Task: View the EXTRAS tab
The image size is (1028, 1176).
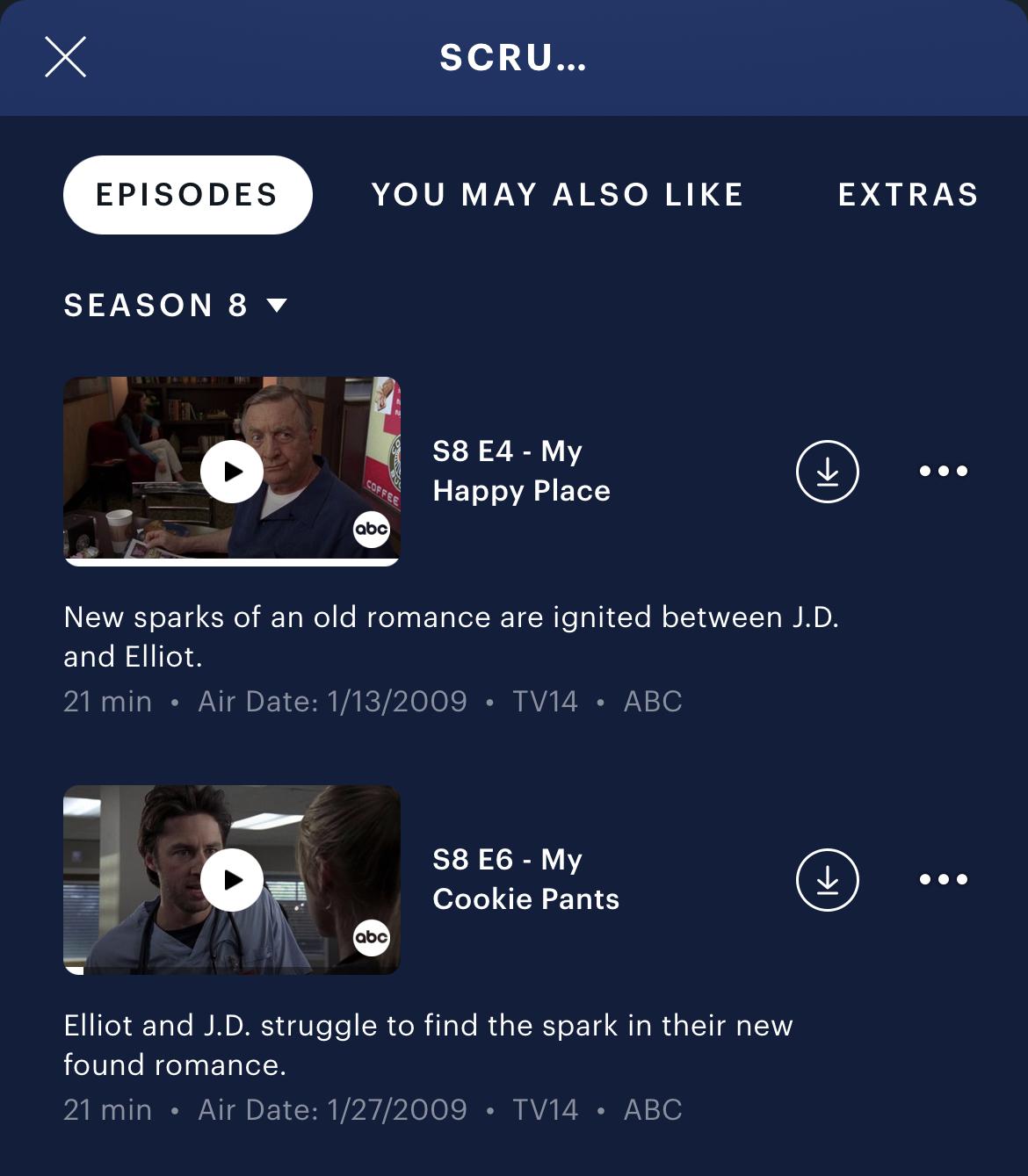Action: pyautogui.click(x=907, y=194)
